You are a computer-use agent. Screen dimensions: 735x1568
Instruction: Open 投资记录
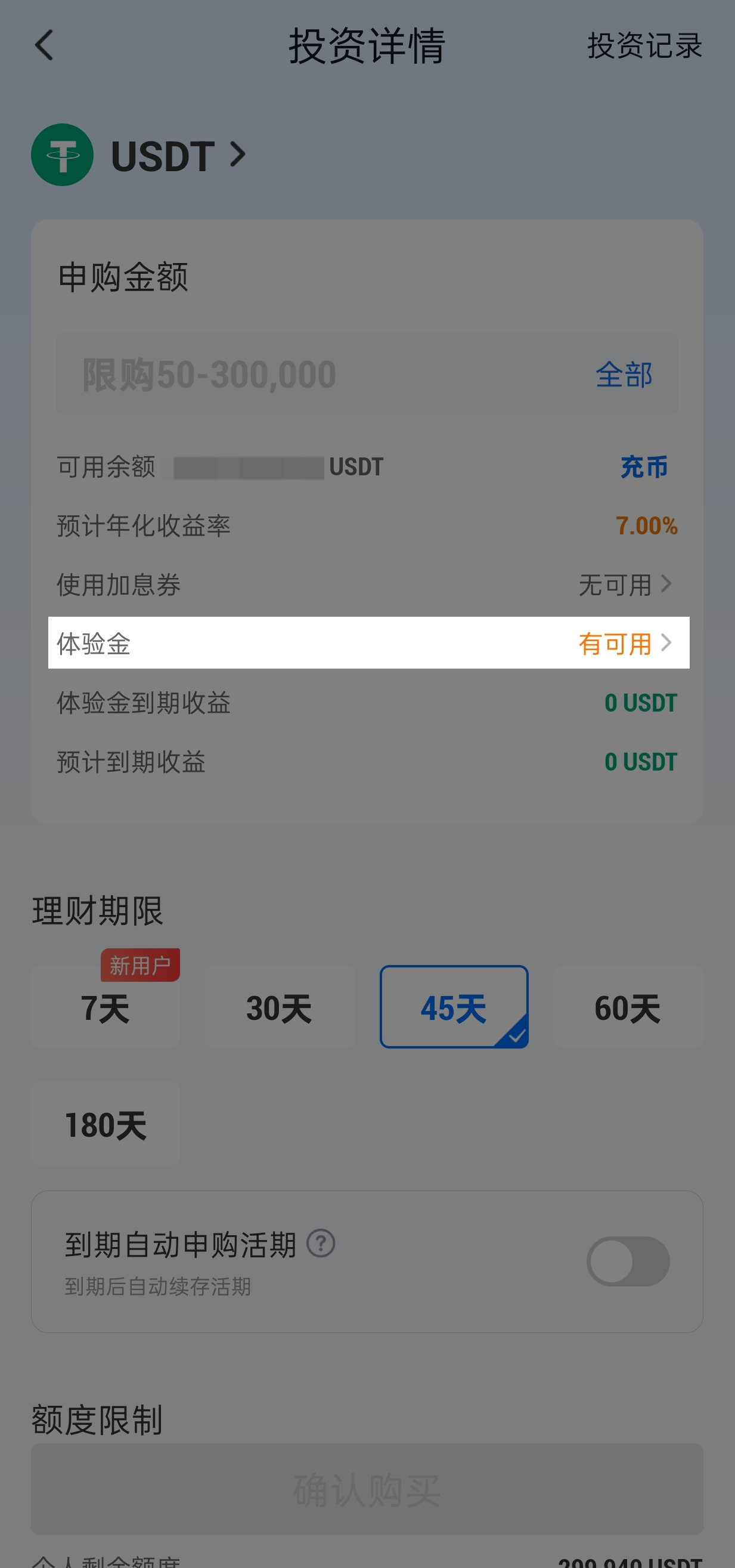(644, 46)
